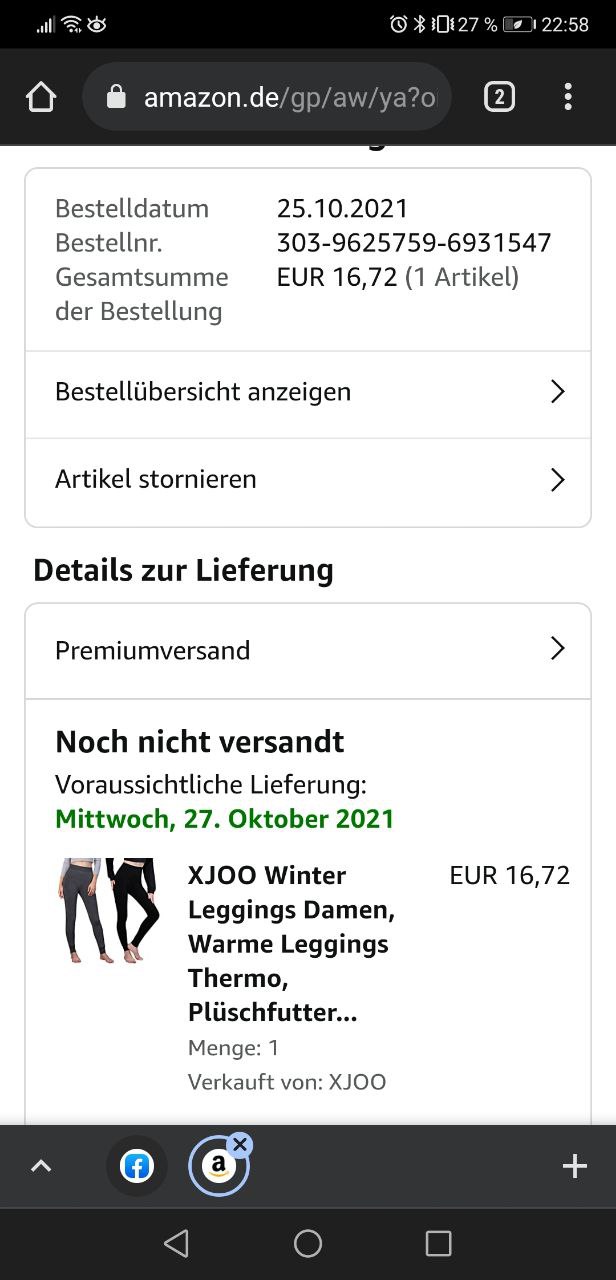Image resolution: width=616 pixels, height=1280 pixels.
Task: Open Bestellübersicht anzeigen
Action: [x=308, y=392]
